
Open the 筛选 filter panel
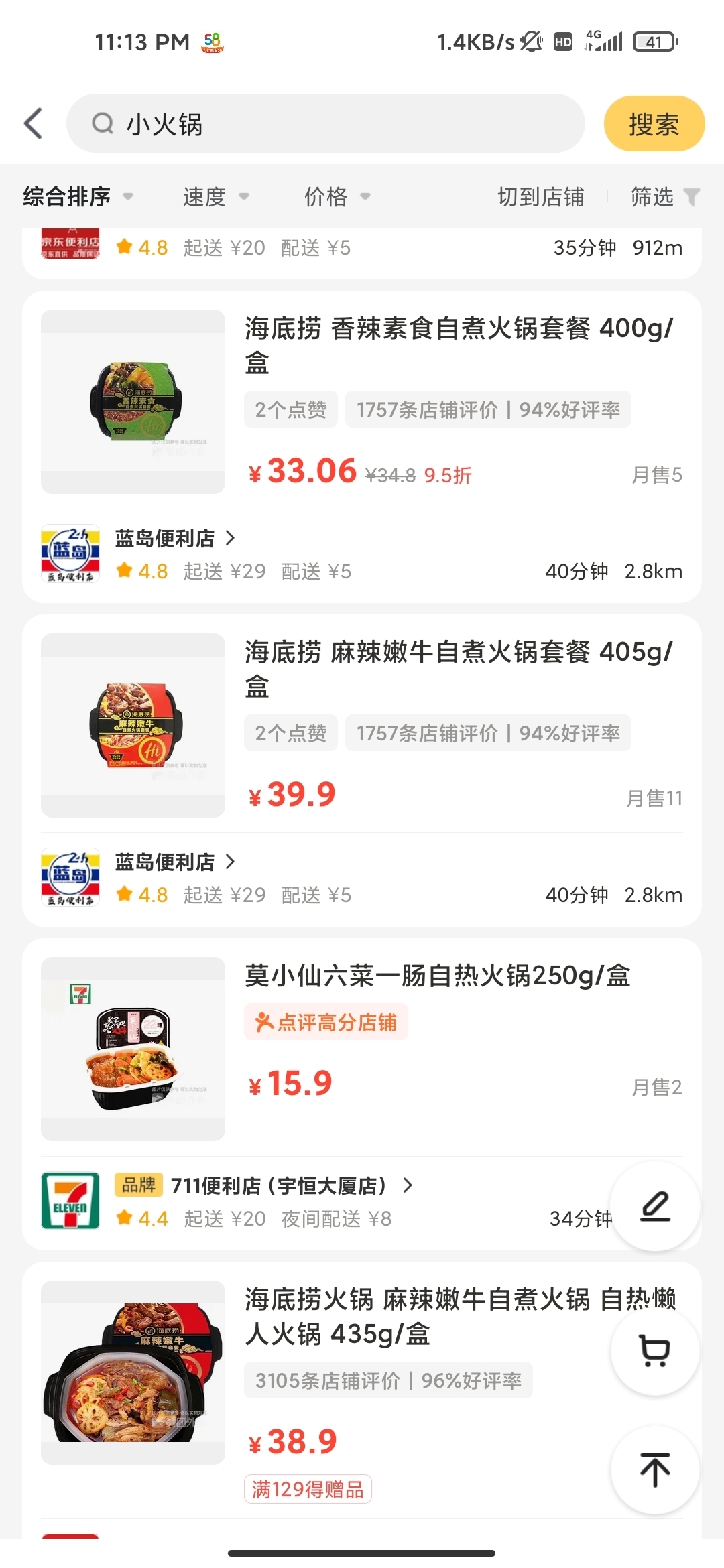664,197
